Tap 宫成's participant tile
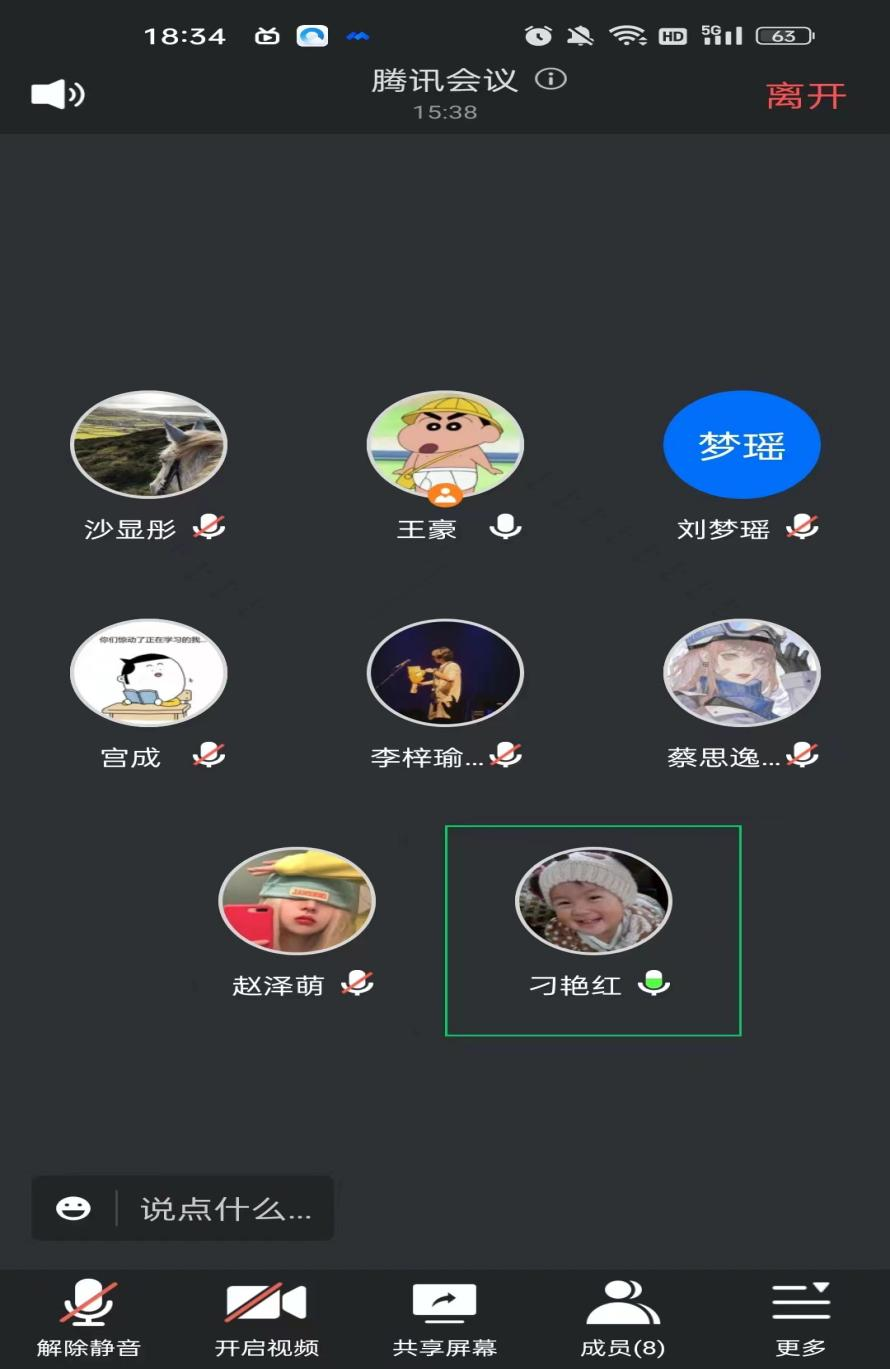 (x=149, y=673)
